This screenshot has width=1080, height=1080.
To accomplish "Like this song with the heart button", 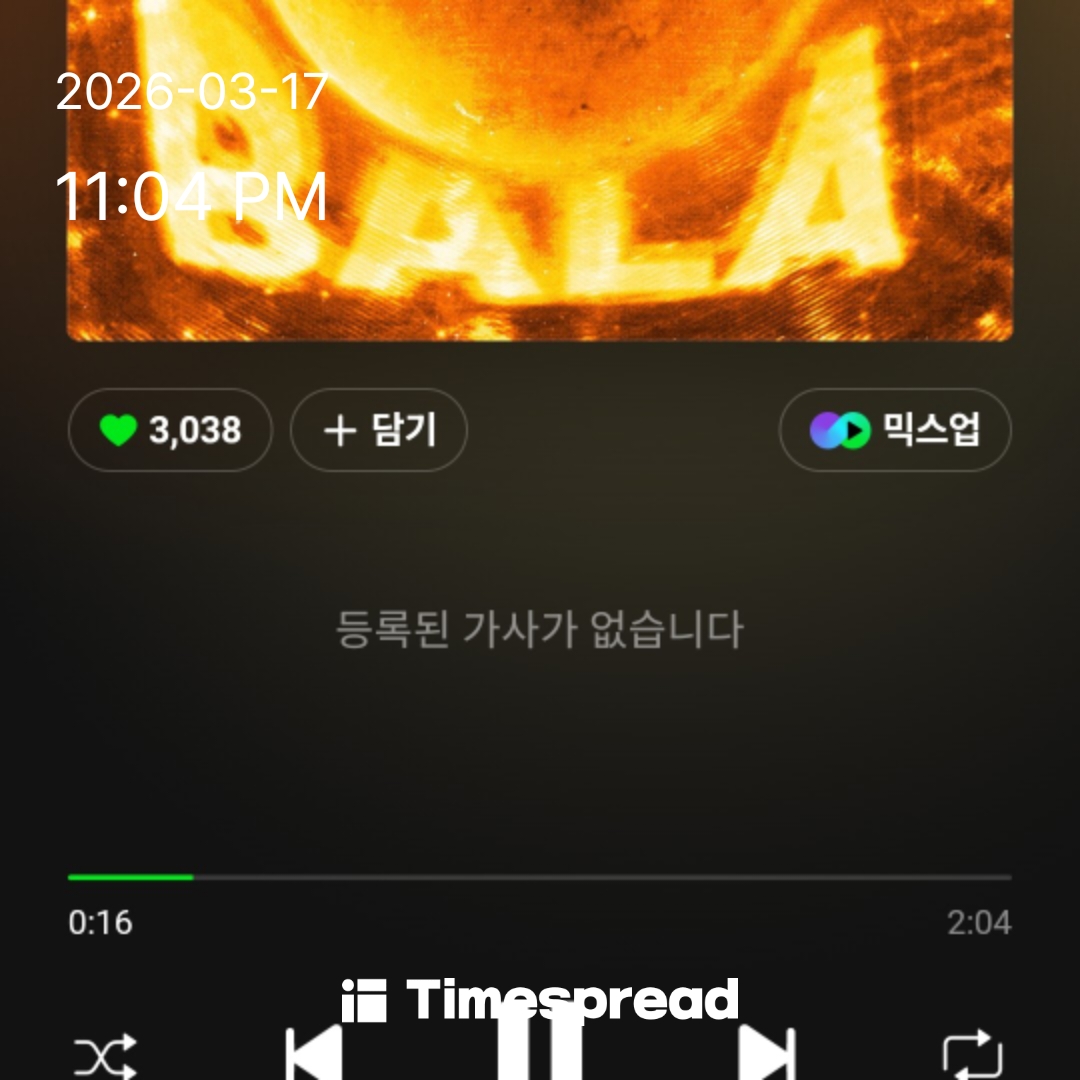I will pos(169,430).
